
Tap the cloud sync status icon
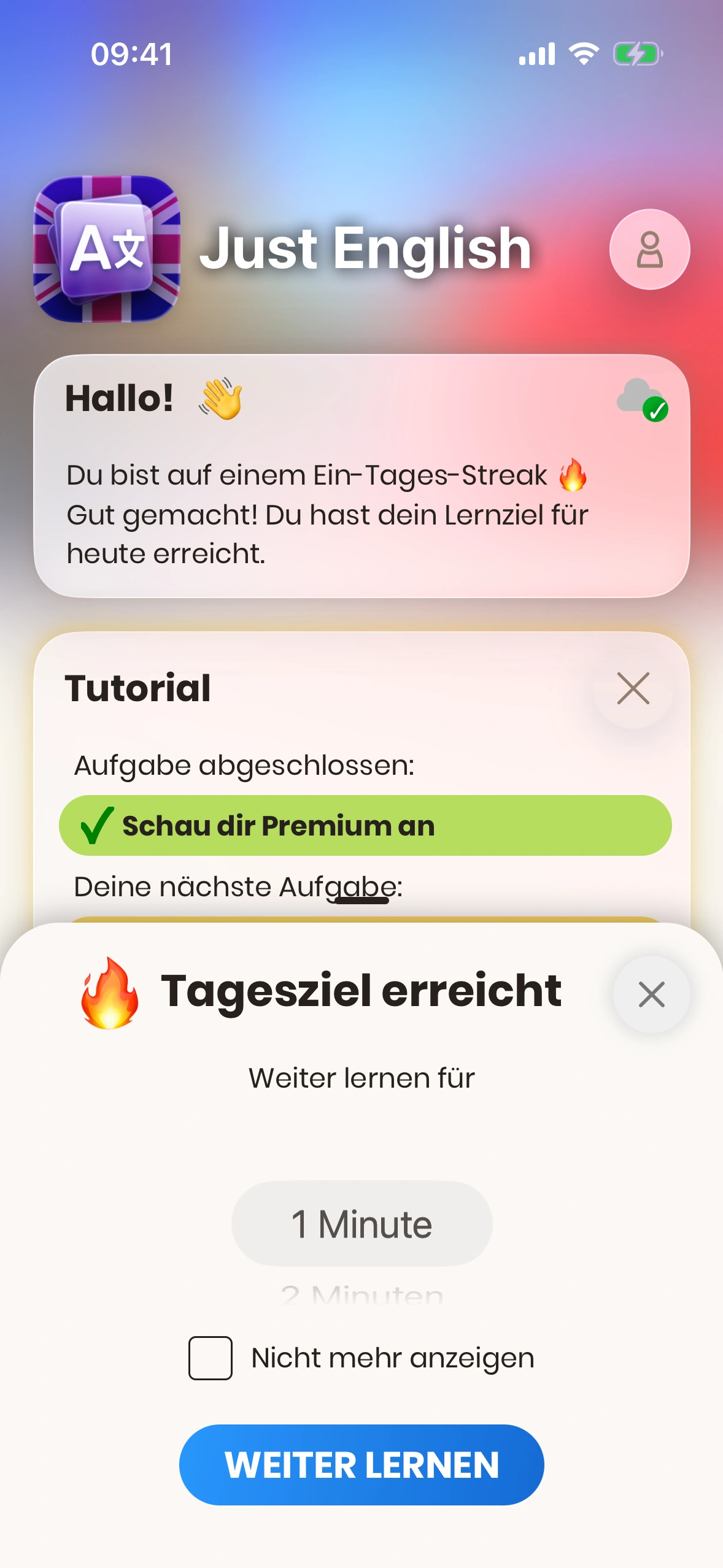[642, 399]
